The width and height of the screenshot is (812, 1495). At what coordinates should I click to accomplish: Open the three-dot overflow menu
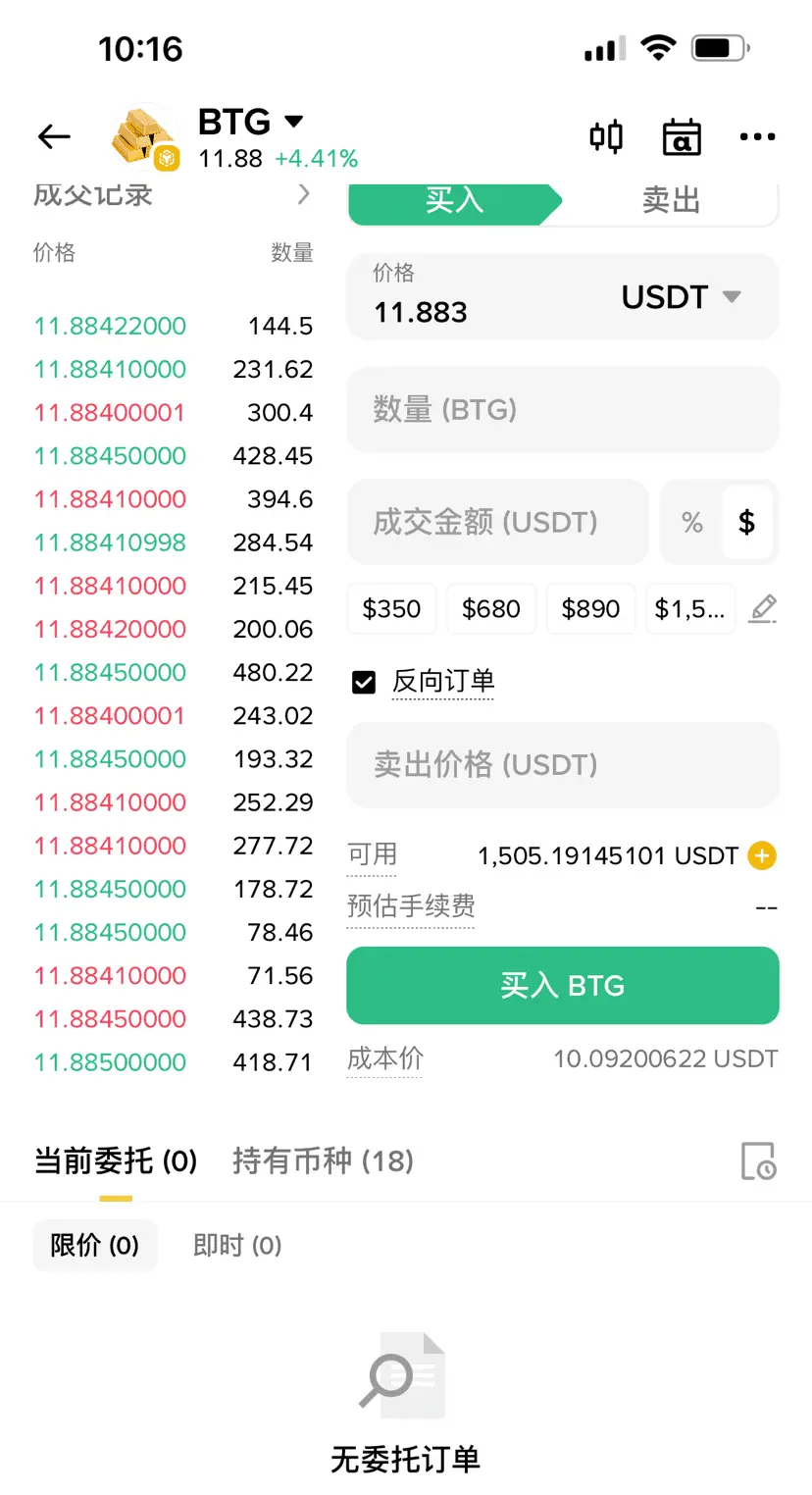tap(757, 137)
